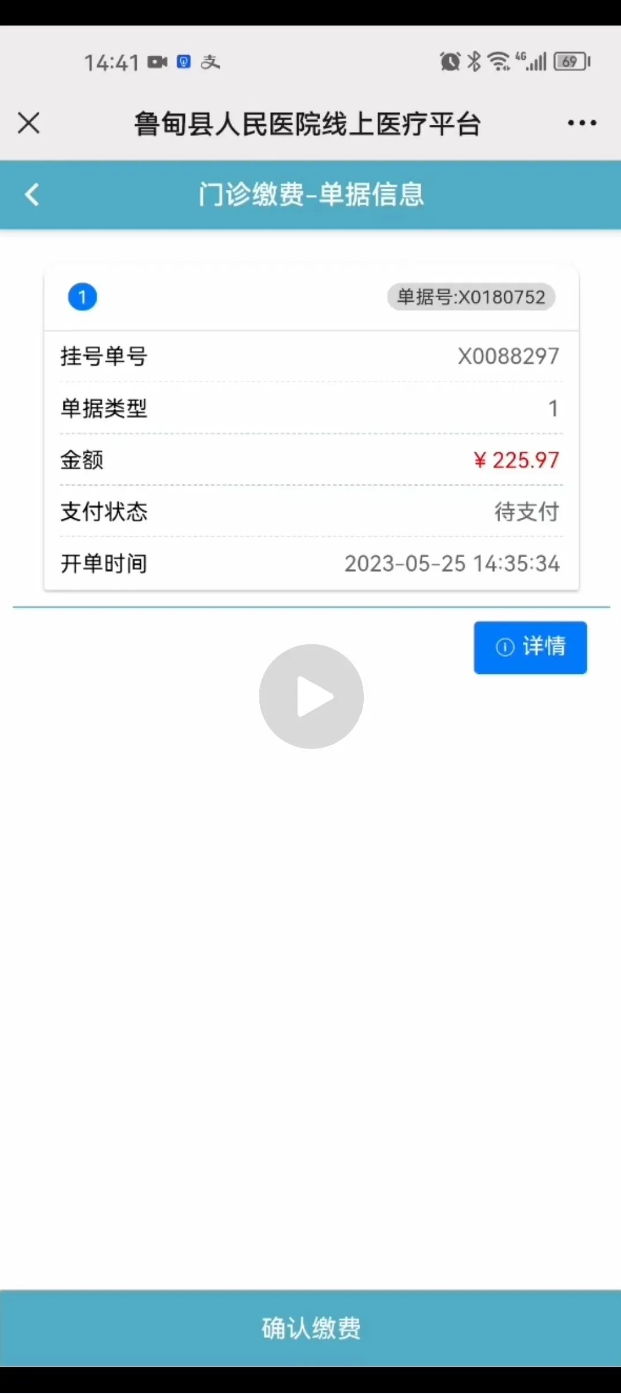Play the video with the center play button
This screenshot has width=621, height=1394.
(x=311, y=696)
